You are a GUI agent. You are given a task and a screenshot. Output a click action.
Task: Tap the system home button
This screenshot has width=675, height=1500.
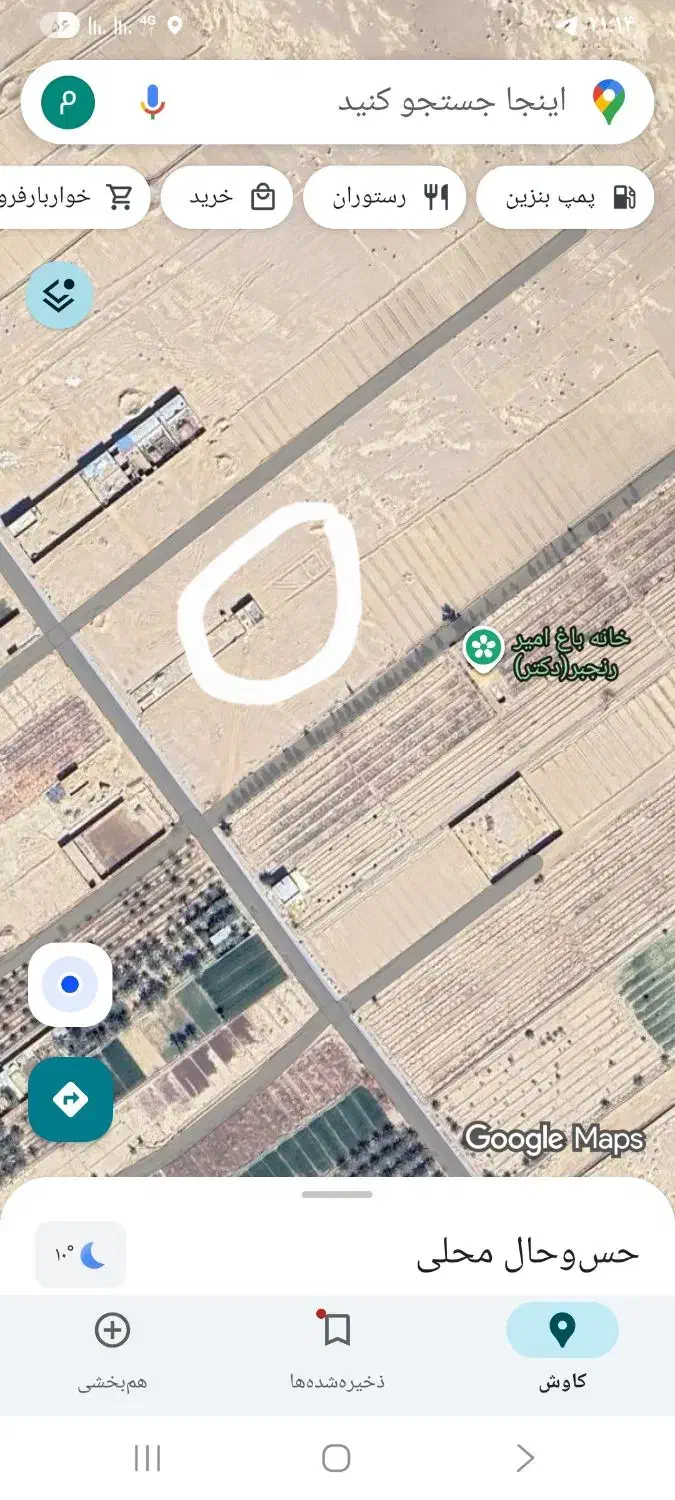coord(337,1458)
